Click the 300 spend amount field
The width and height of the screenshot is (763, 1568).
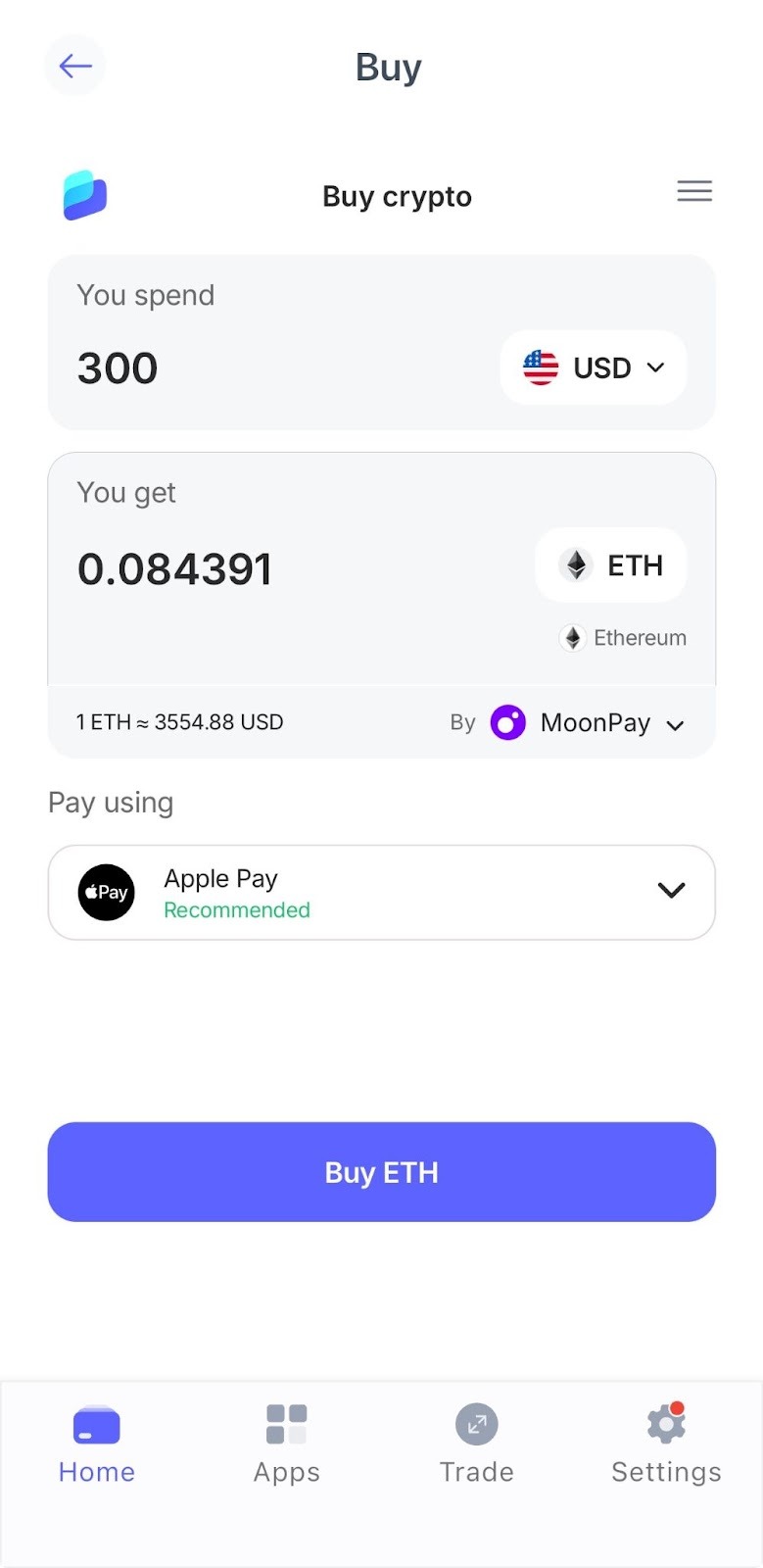coord(117,367)
